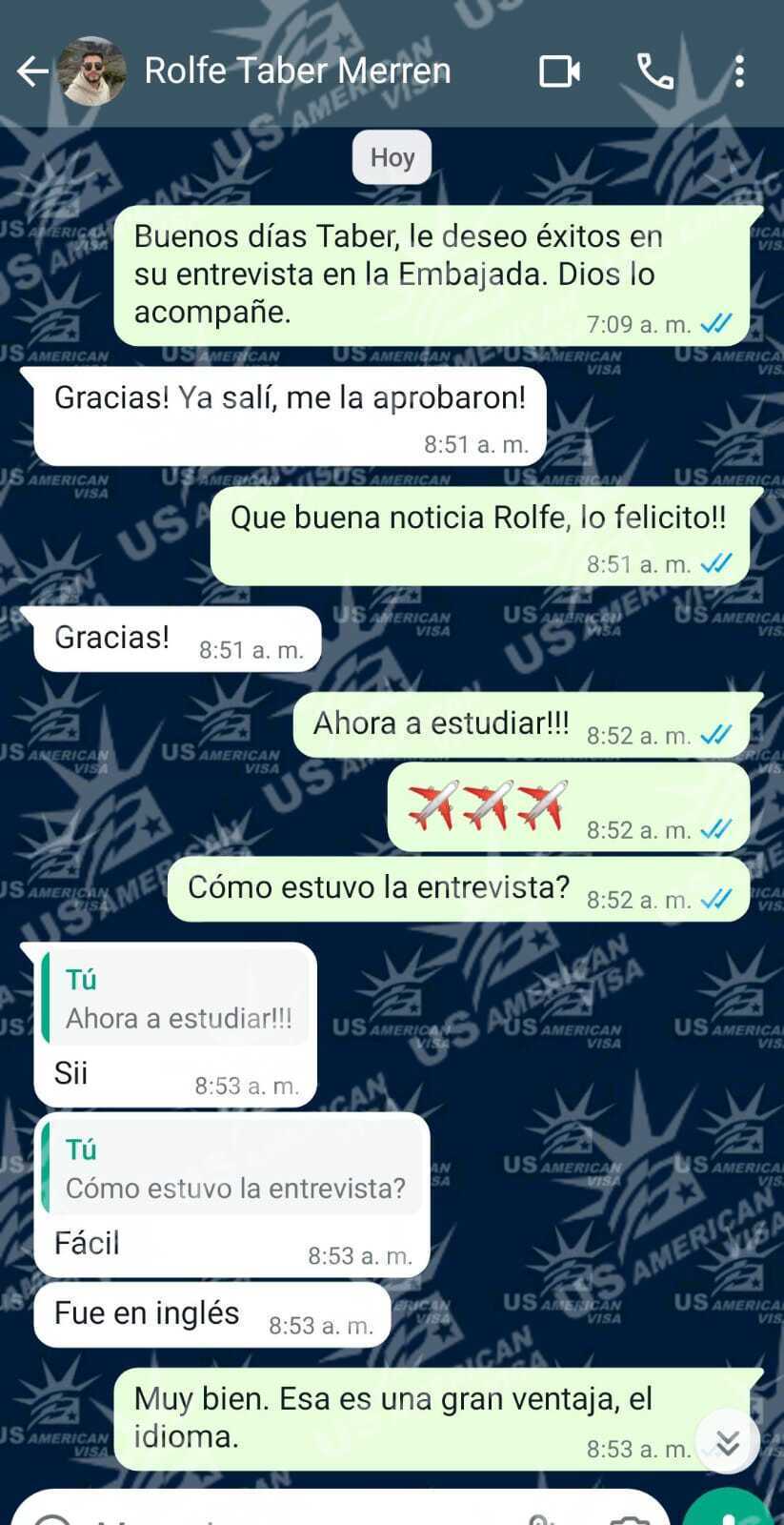Viewport: 784px width, 1525px height.
Task: Open the three-dot overflow menu
Action: [x=739, y=71]
